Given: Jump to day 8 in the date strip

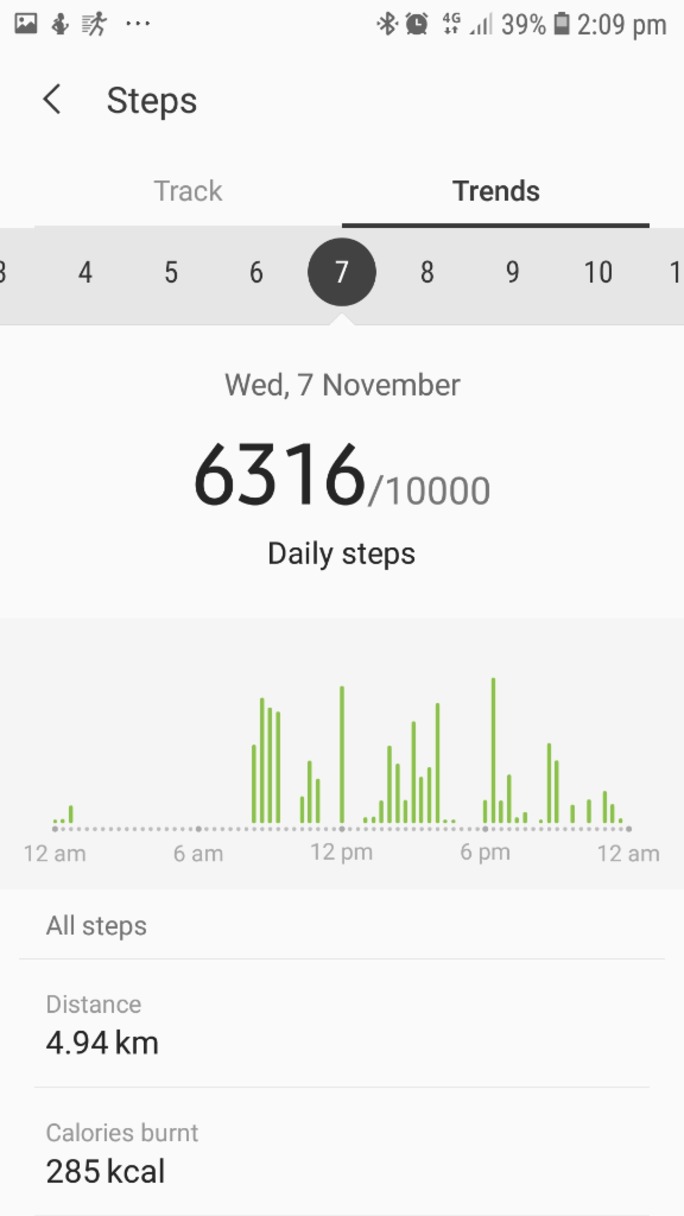Looking at the screenshot, I should pos(427,272).
